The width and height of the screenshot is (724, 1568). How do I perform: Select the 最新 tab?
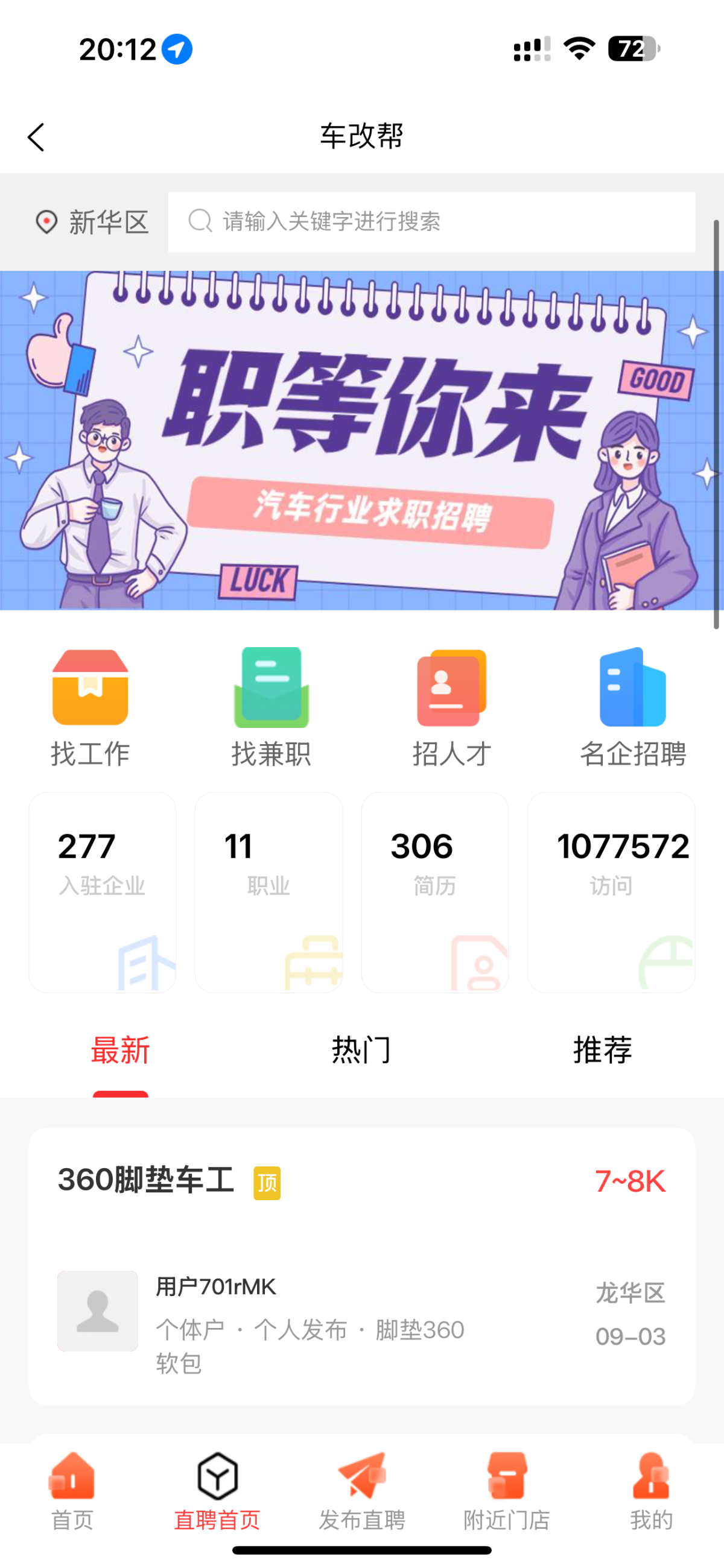coord(121,1050)
